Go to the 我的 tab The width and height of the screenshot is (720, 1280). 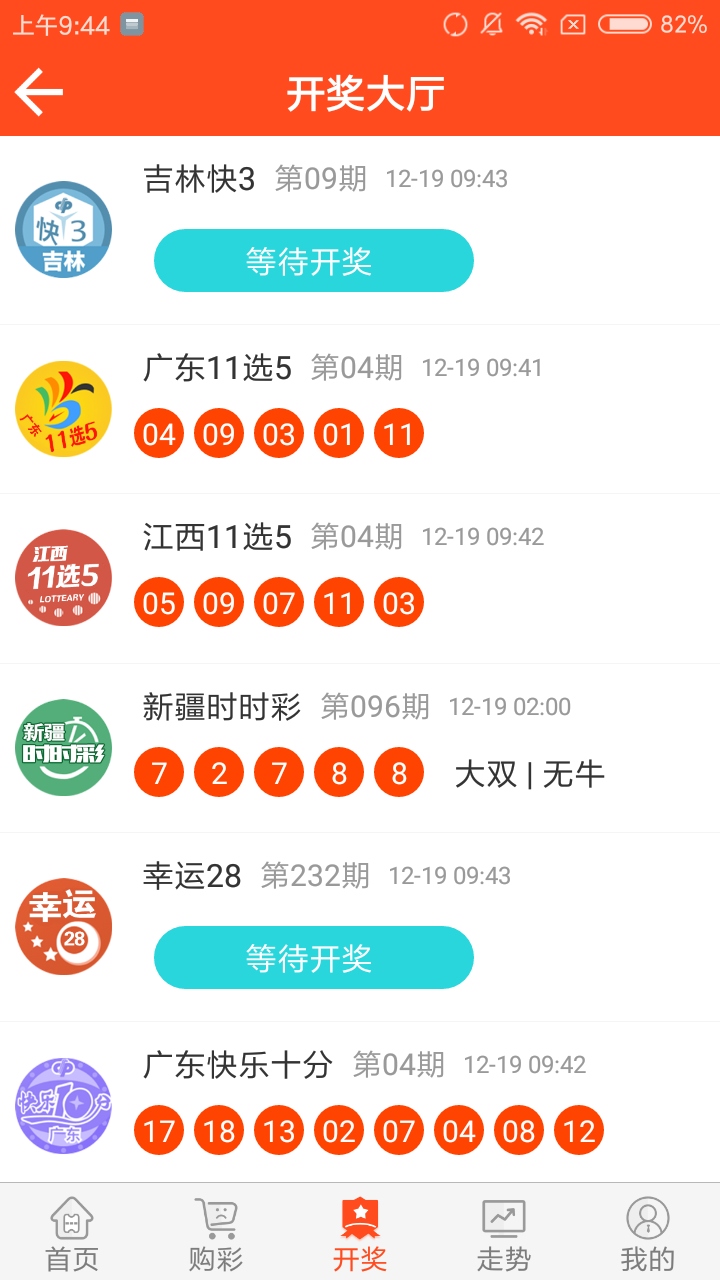(648, 1233)
